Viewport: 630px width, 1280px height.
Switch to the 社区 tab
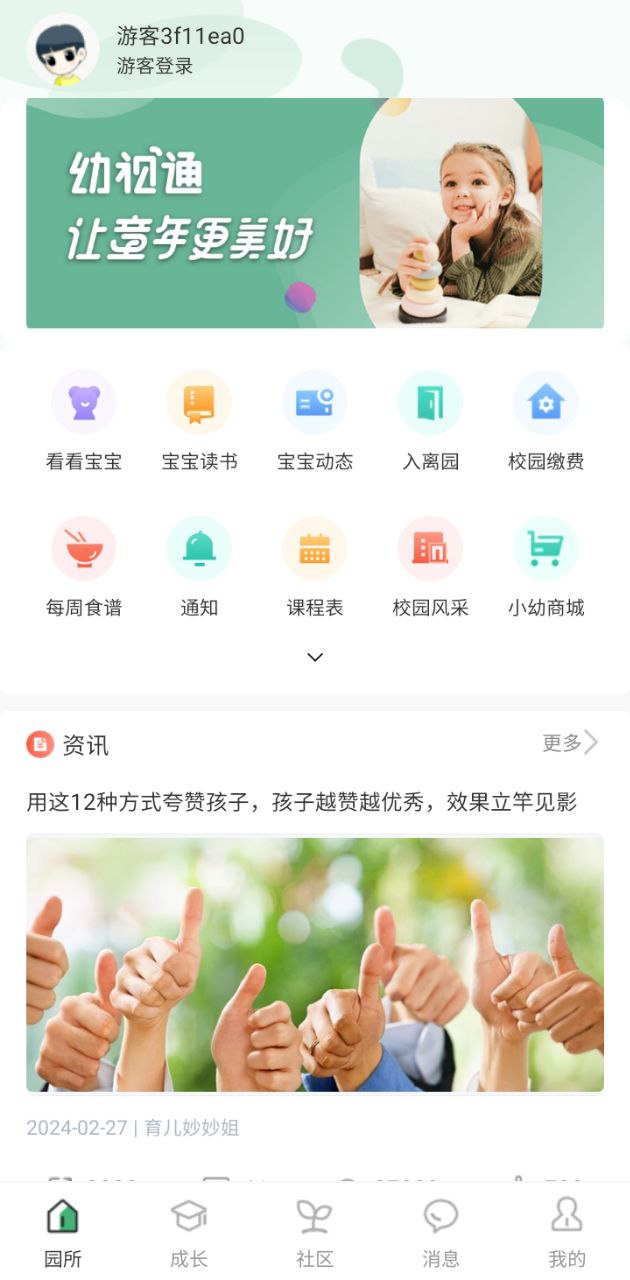pos(314,1233)
